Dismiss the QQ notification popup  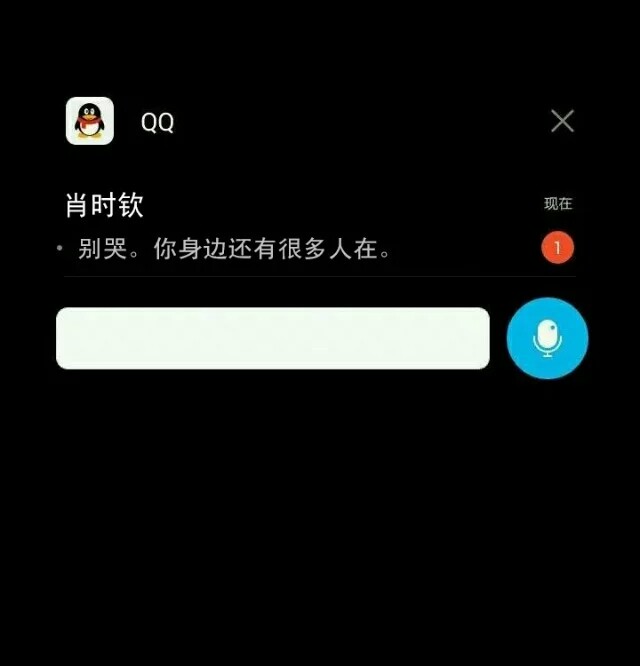562,121
